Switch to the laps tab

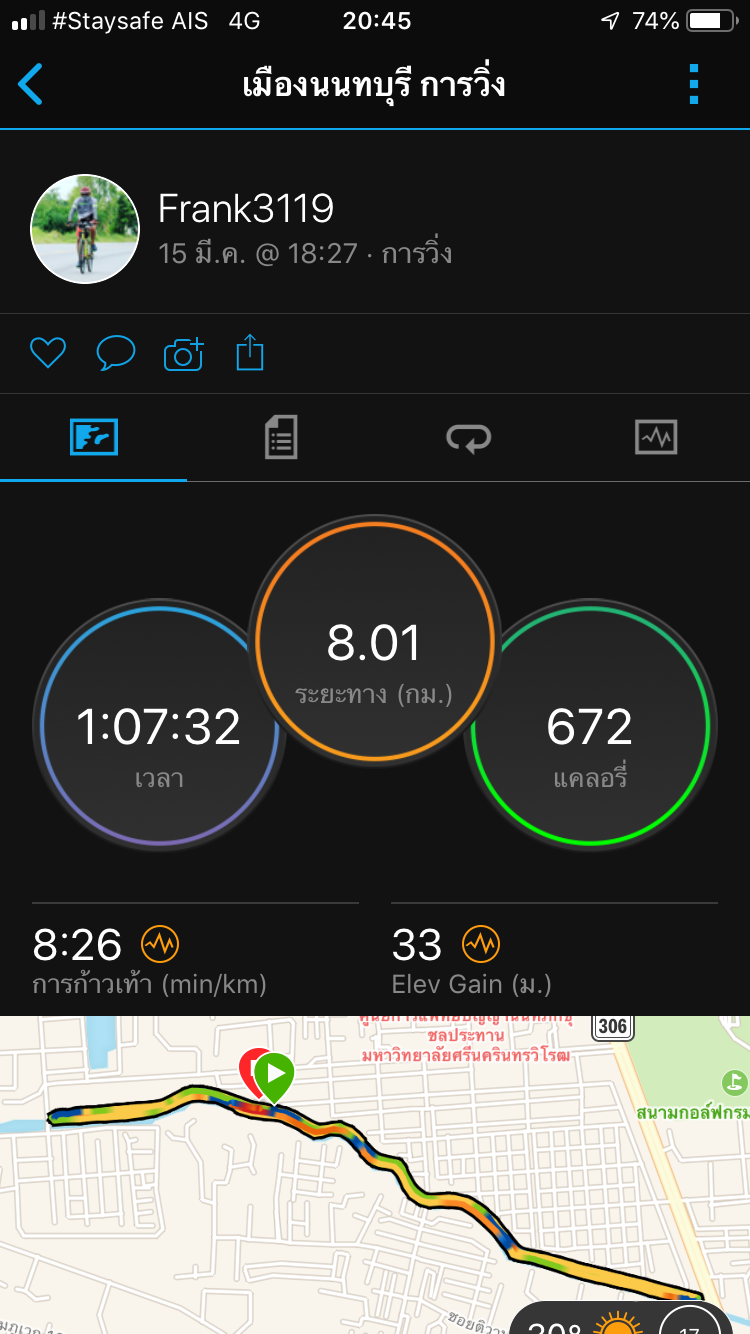tap(468, 438)
